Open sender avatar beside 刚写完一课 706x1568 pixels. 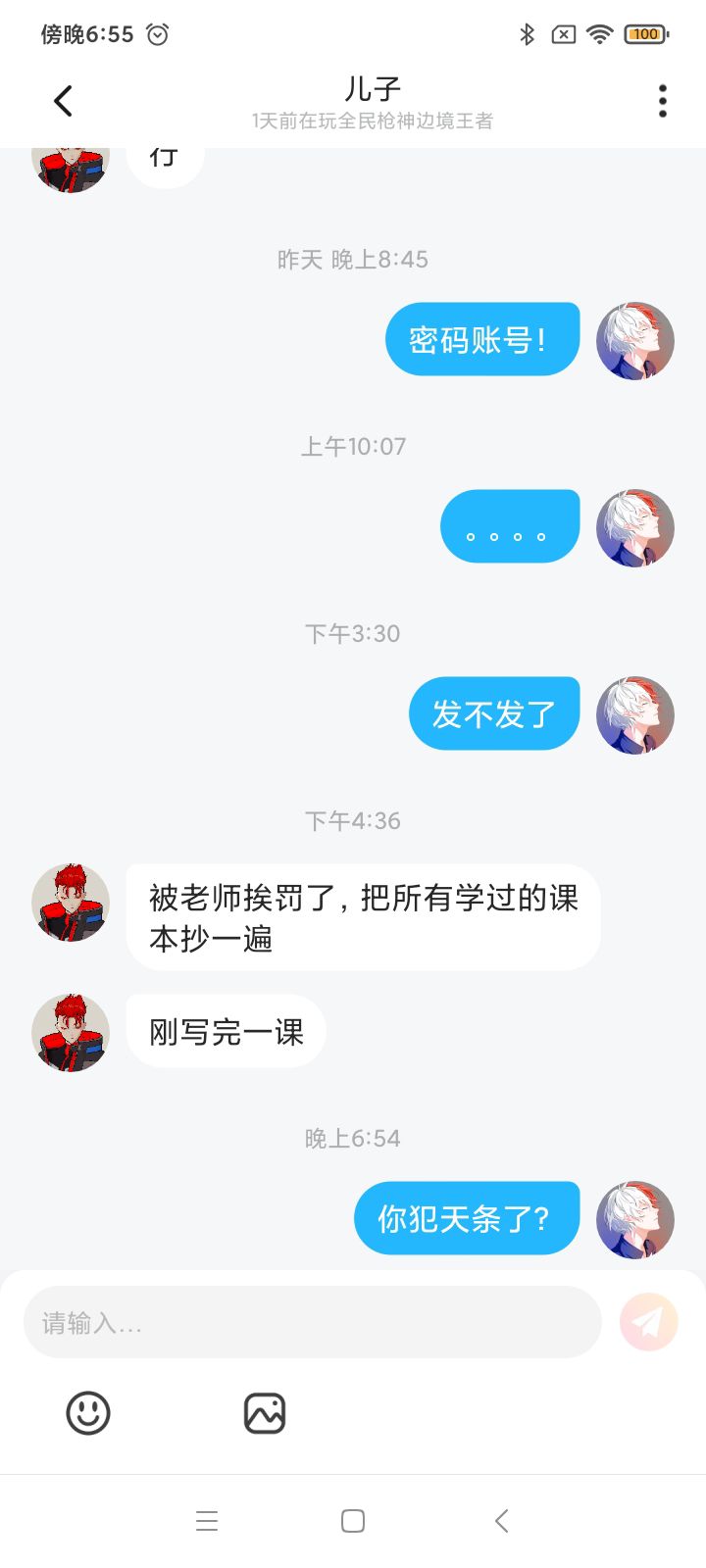(71, 1033)
